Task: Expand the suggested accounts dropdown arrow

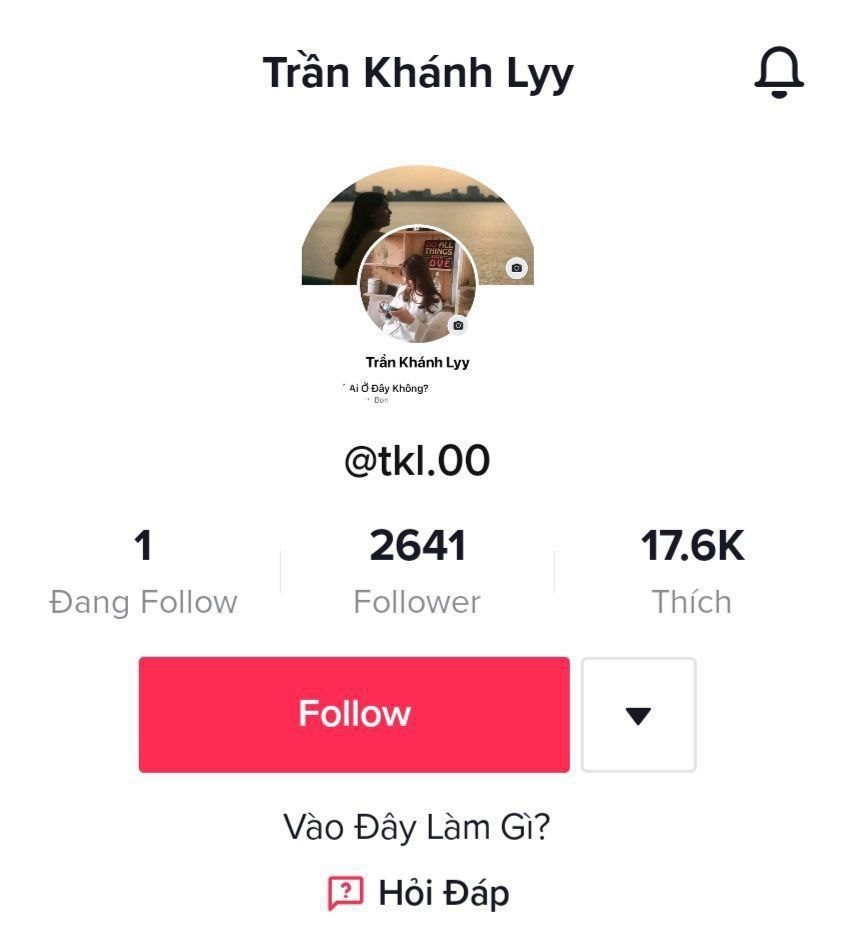Action: tap(638, 715)
